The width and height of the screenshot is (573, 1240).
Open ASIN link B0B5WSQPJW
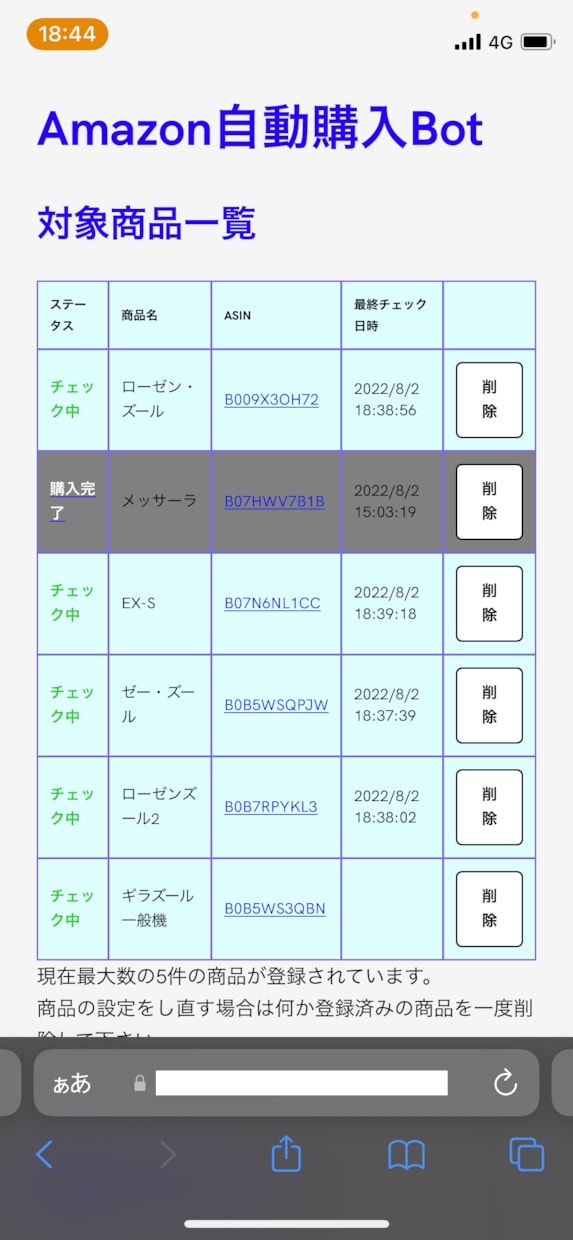(x=276, y=705)
